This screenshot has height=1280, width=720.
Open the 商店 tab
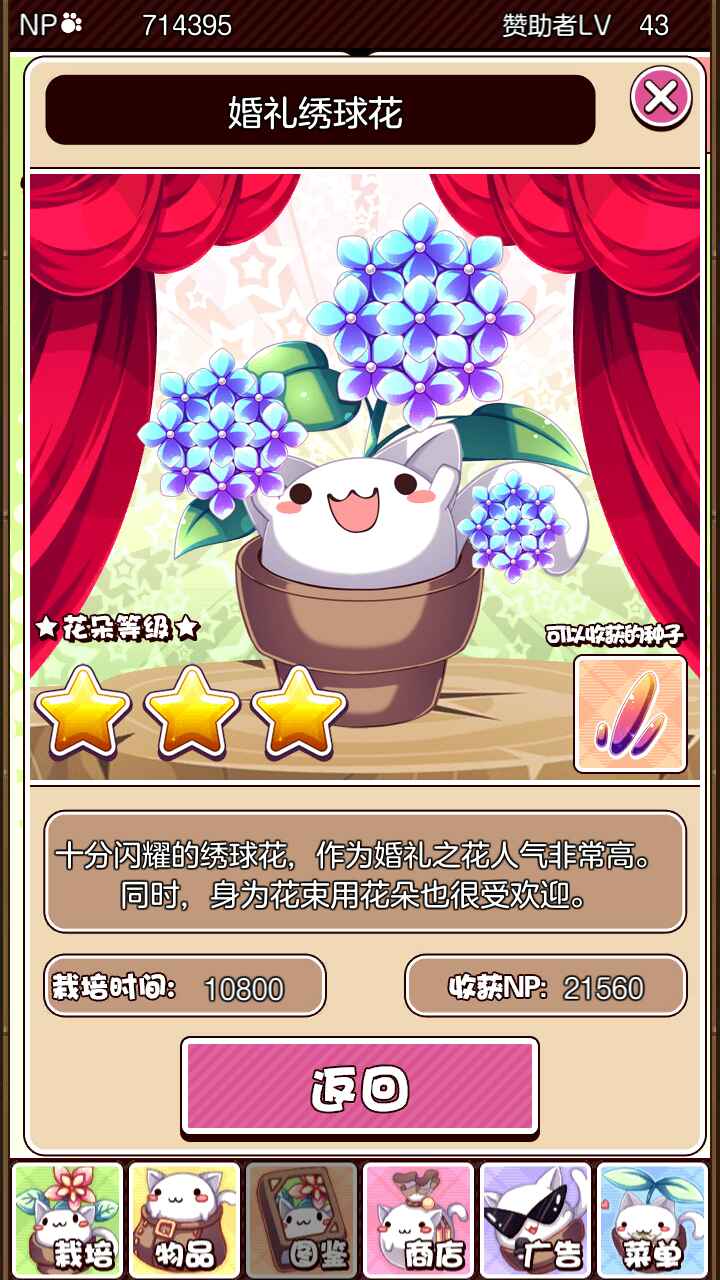418,1220
